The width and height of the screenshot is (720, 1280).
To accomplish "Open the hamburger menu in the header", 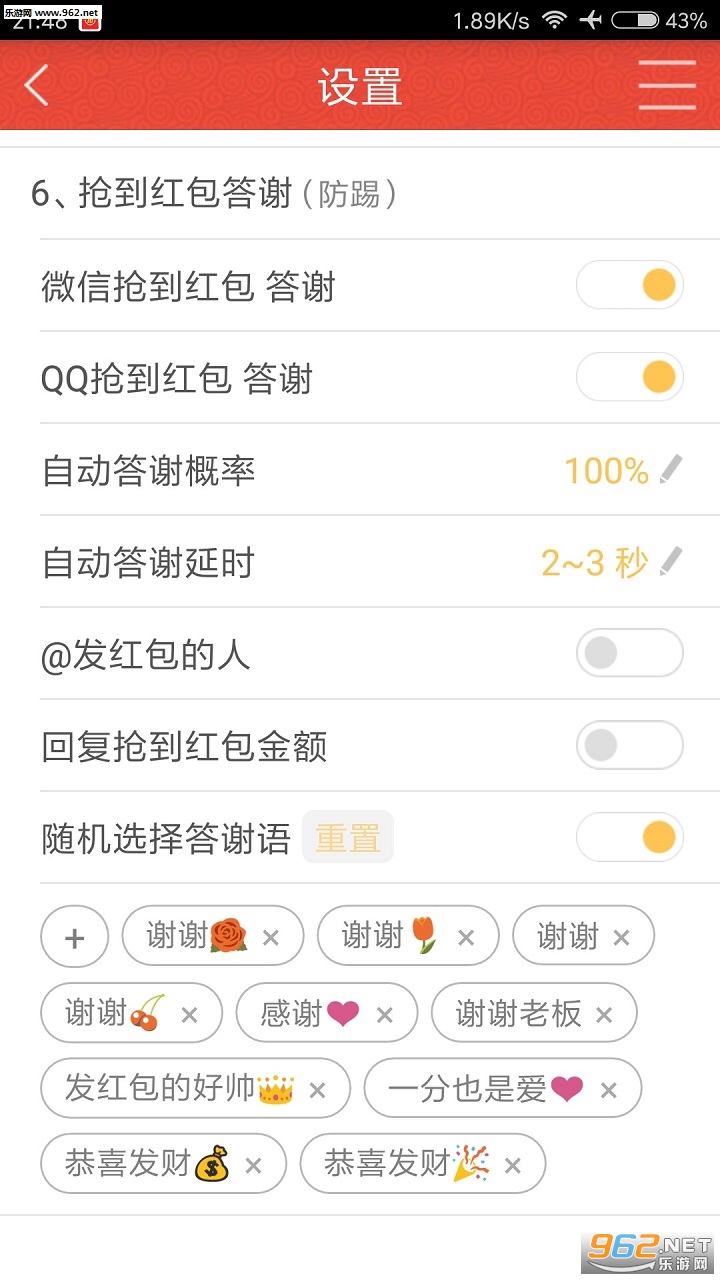I will pos(667,85).
